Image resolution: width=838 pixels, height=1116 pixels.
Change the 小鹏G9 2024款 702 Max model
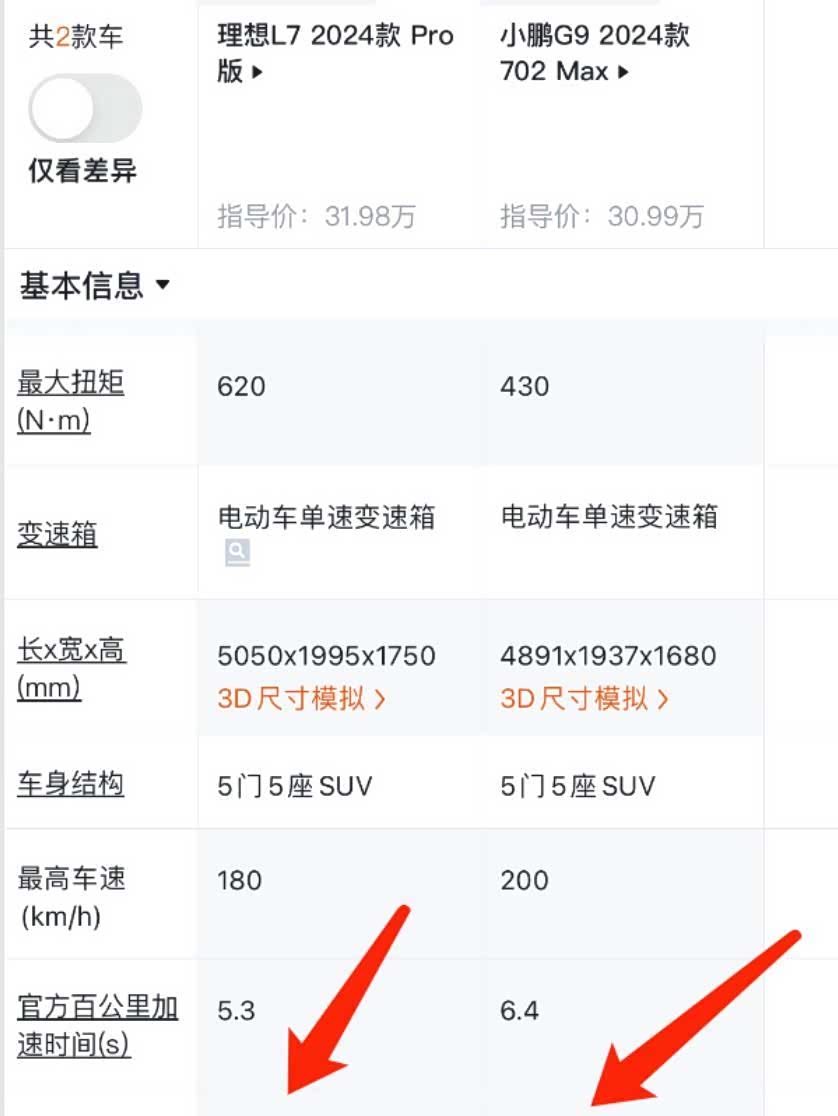(x=595, y=53)
